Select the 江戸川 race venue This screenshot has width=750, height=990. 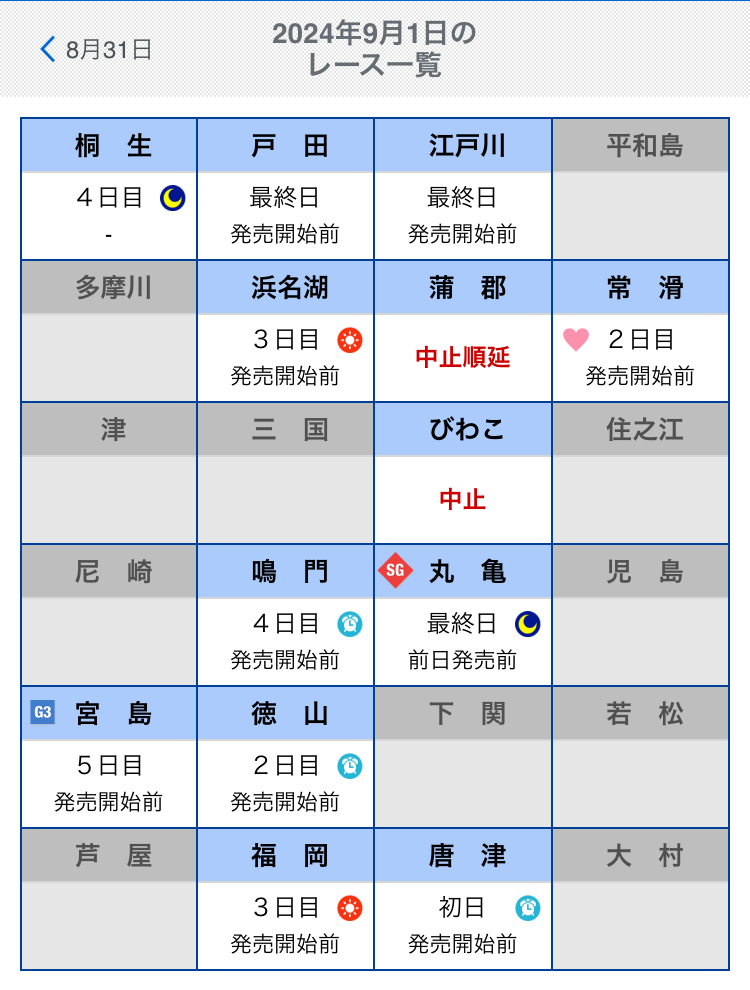[463, 190]
